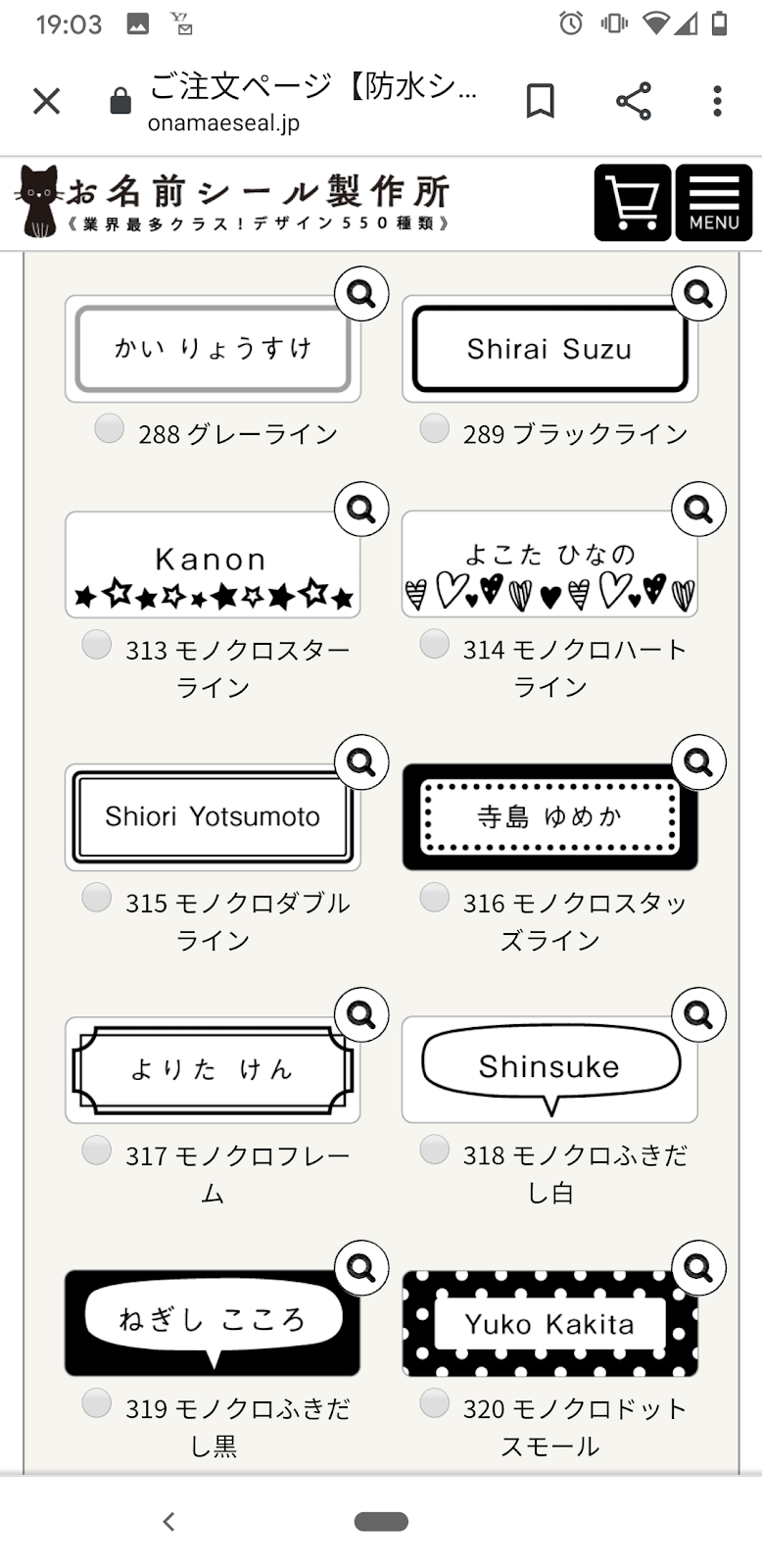Select design 318 モノクロふきだし白

coord(434,1150)
